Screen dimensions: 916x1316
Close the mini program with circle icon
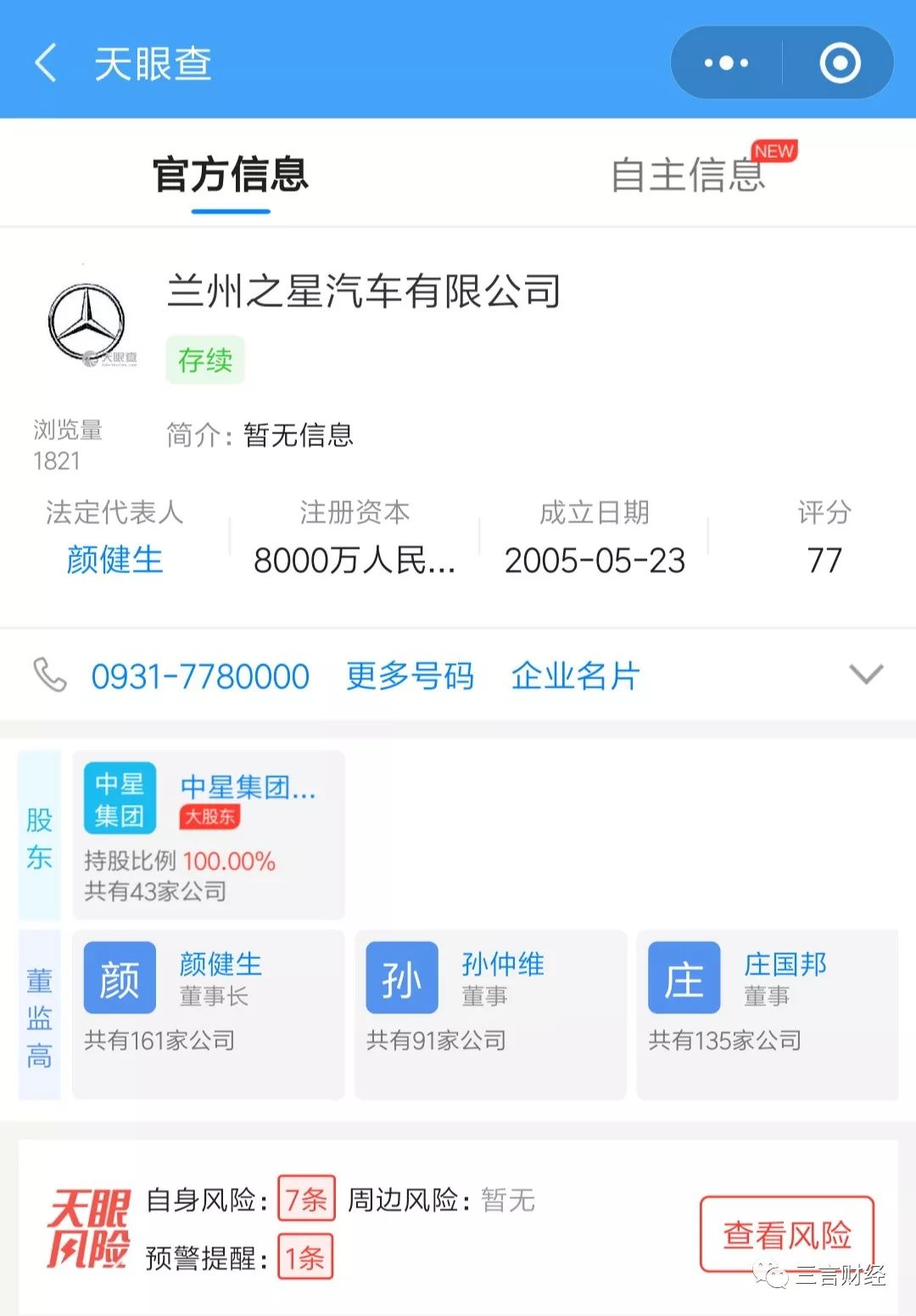click(x=840, y=64)
